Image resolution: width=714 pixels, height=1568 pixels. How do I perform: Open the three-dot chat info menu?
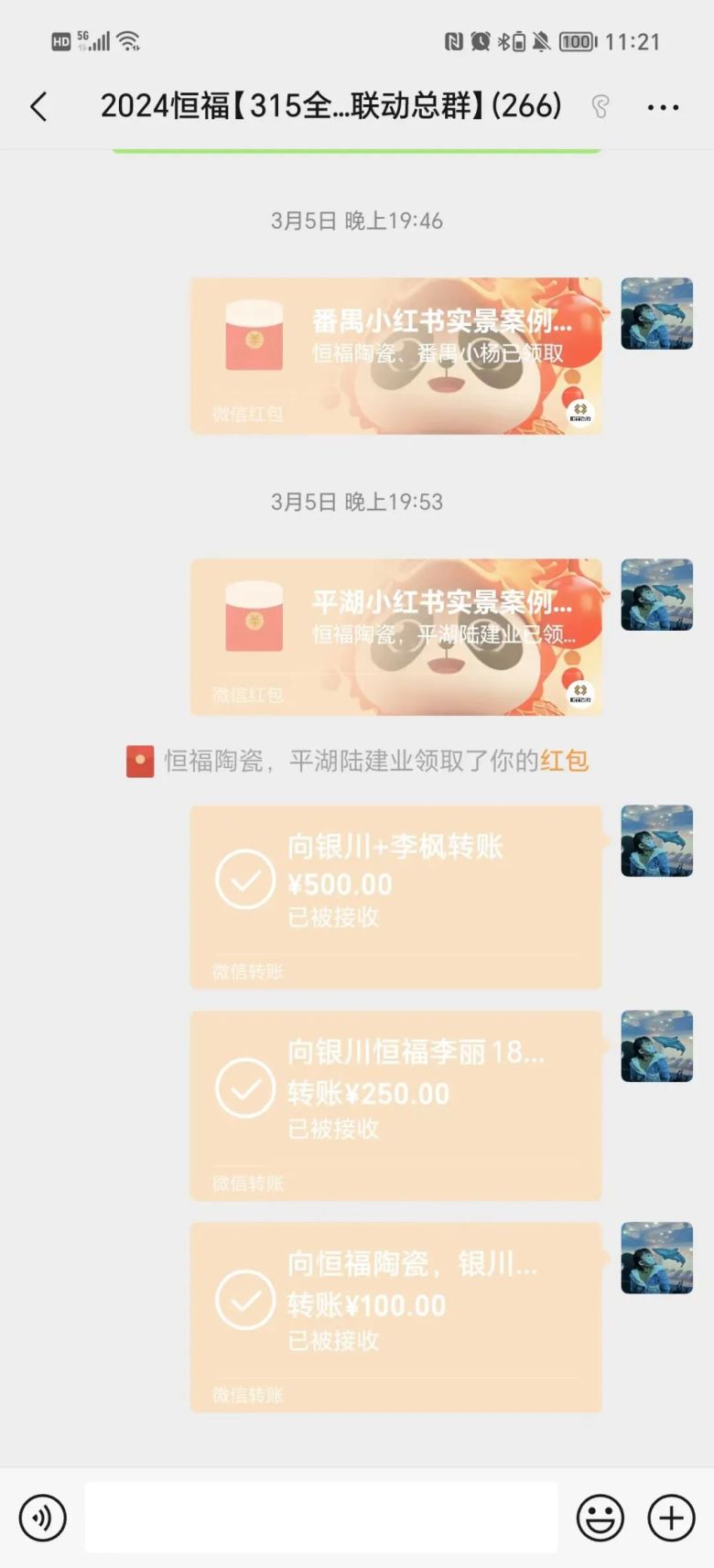[663, 107]
